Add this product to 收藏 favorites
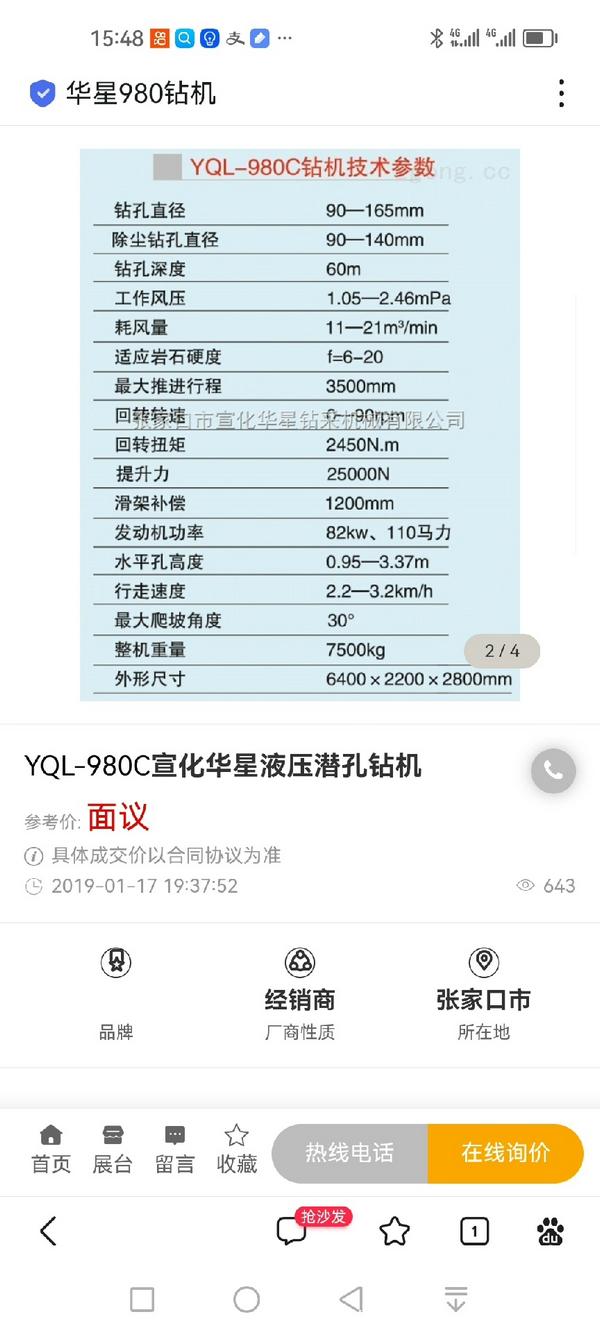600x1333 pixels. pos(237,1150)
